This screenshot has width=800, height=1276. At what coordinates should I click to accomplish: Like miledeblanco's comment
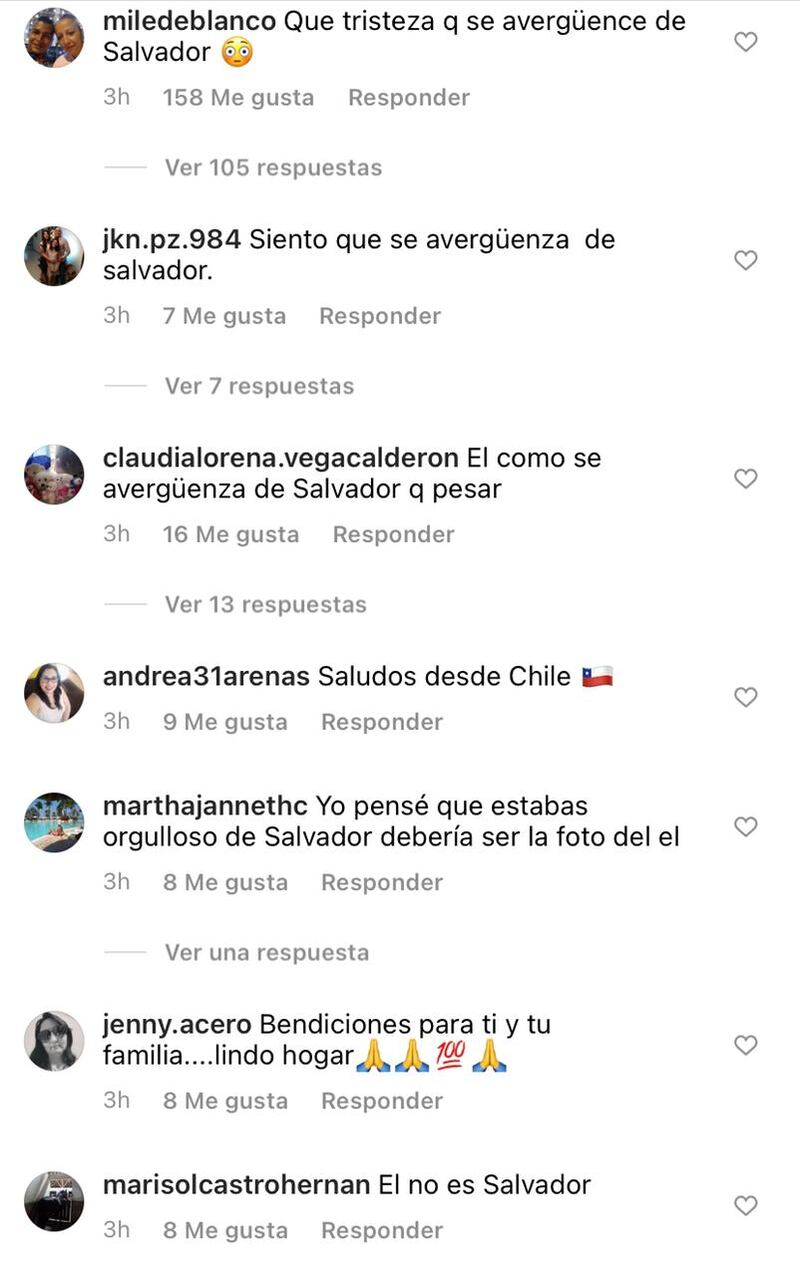pos(746,41)
